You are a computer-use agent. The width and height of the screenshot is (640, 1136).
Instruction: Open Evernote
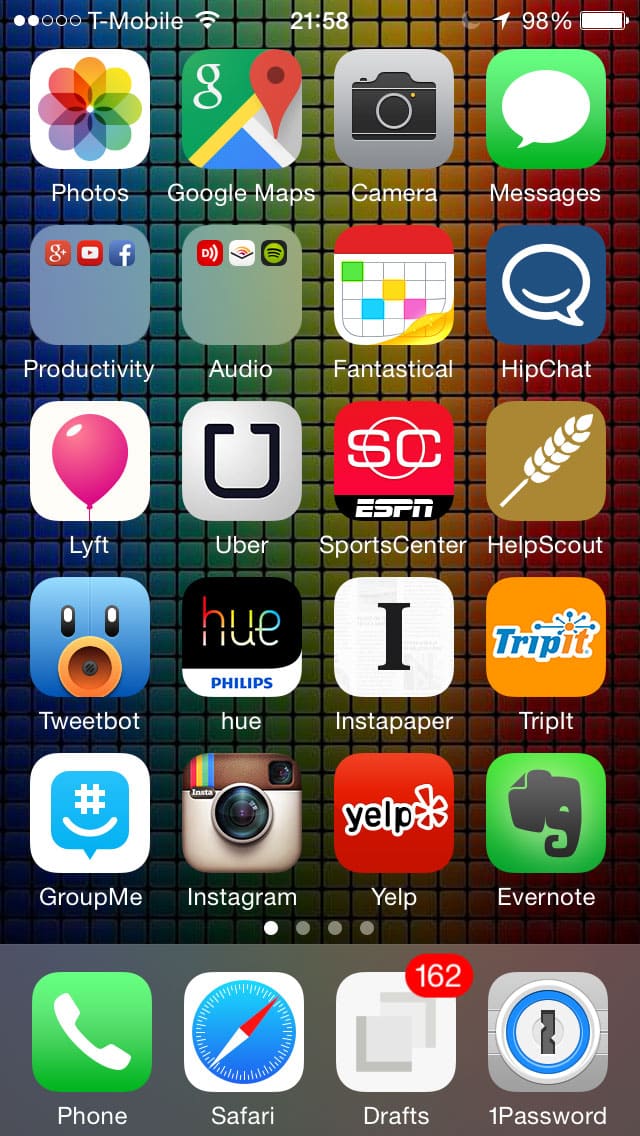(546, 813)
